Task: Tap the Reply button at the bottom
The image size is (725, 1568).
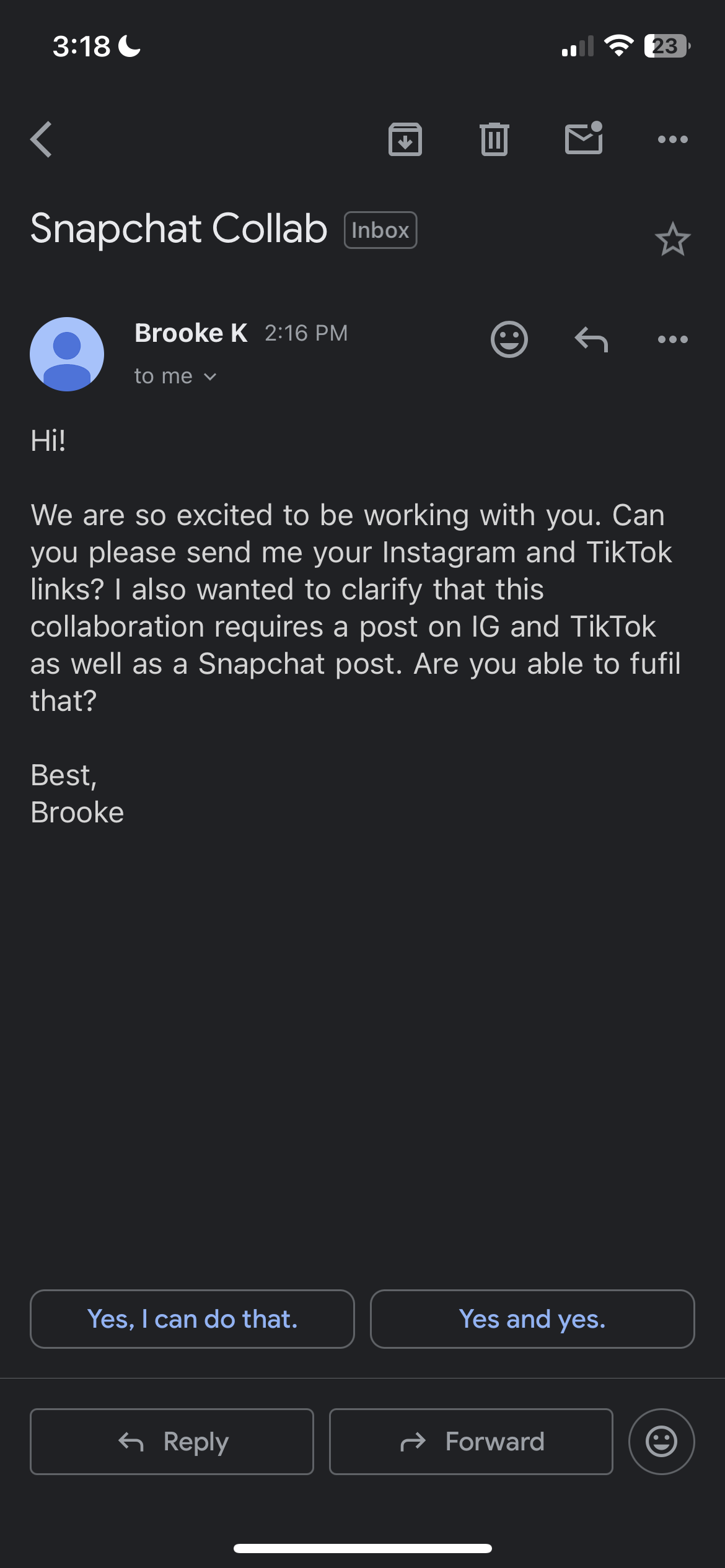Action: [172, 1442]
